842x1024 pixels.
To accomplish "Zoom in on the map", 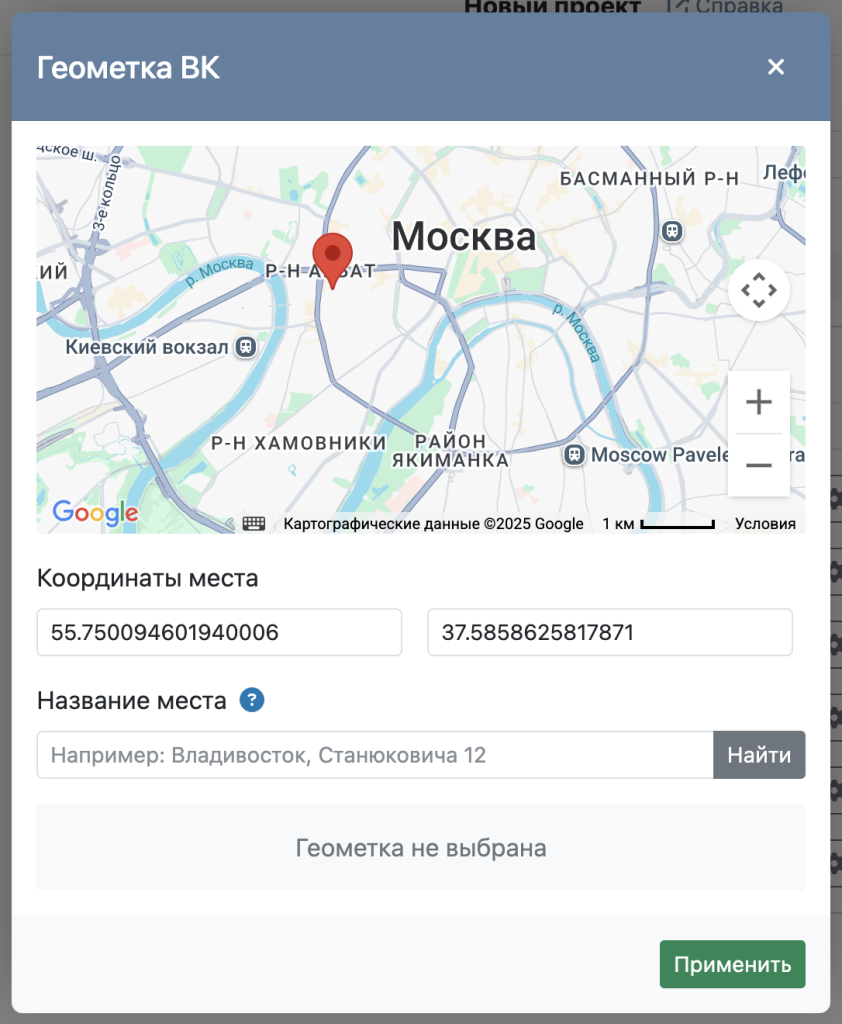I will pyautogui.click(x=759, y=402).
